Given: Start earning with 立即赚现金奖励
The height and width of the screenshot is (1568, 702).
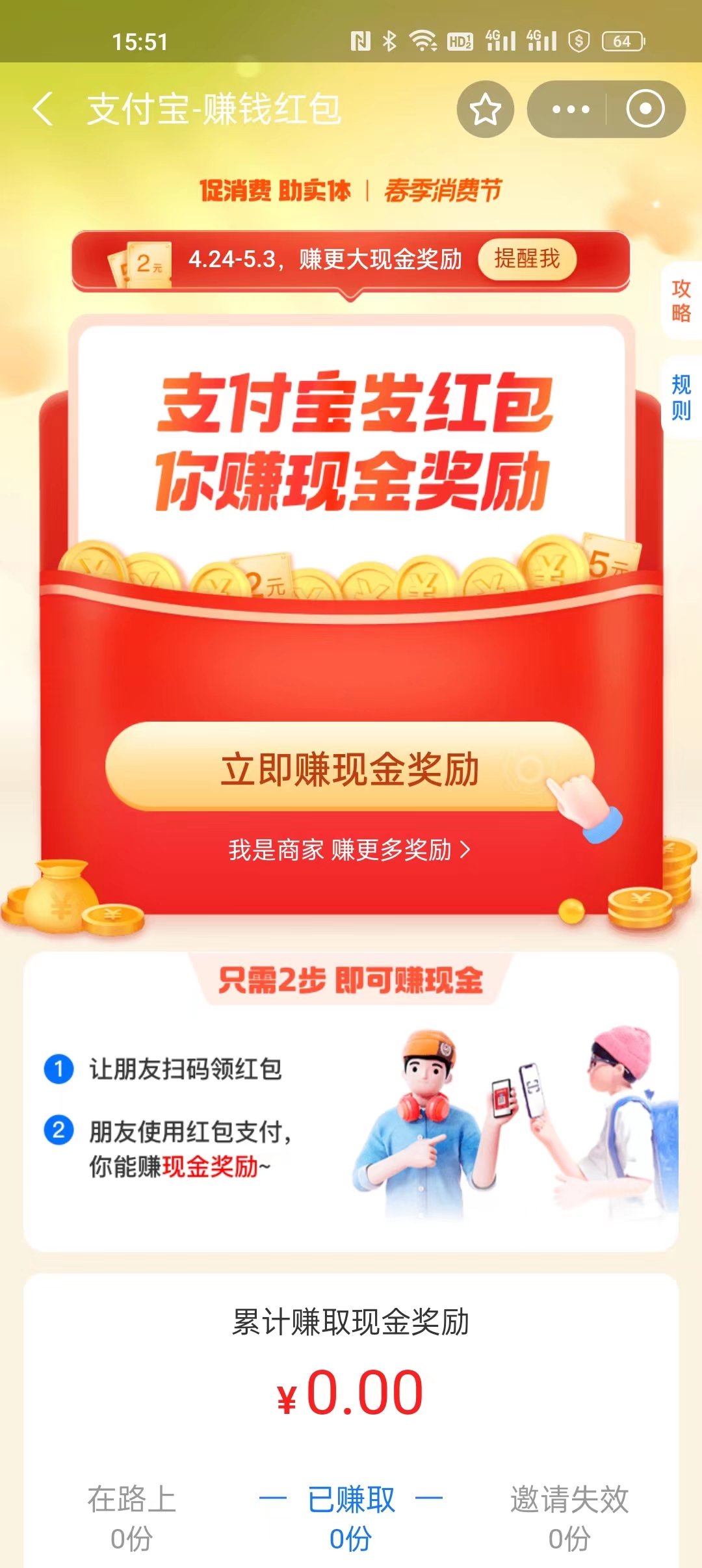Looking at the screenshot, I should [350, 768].
